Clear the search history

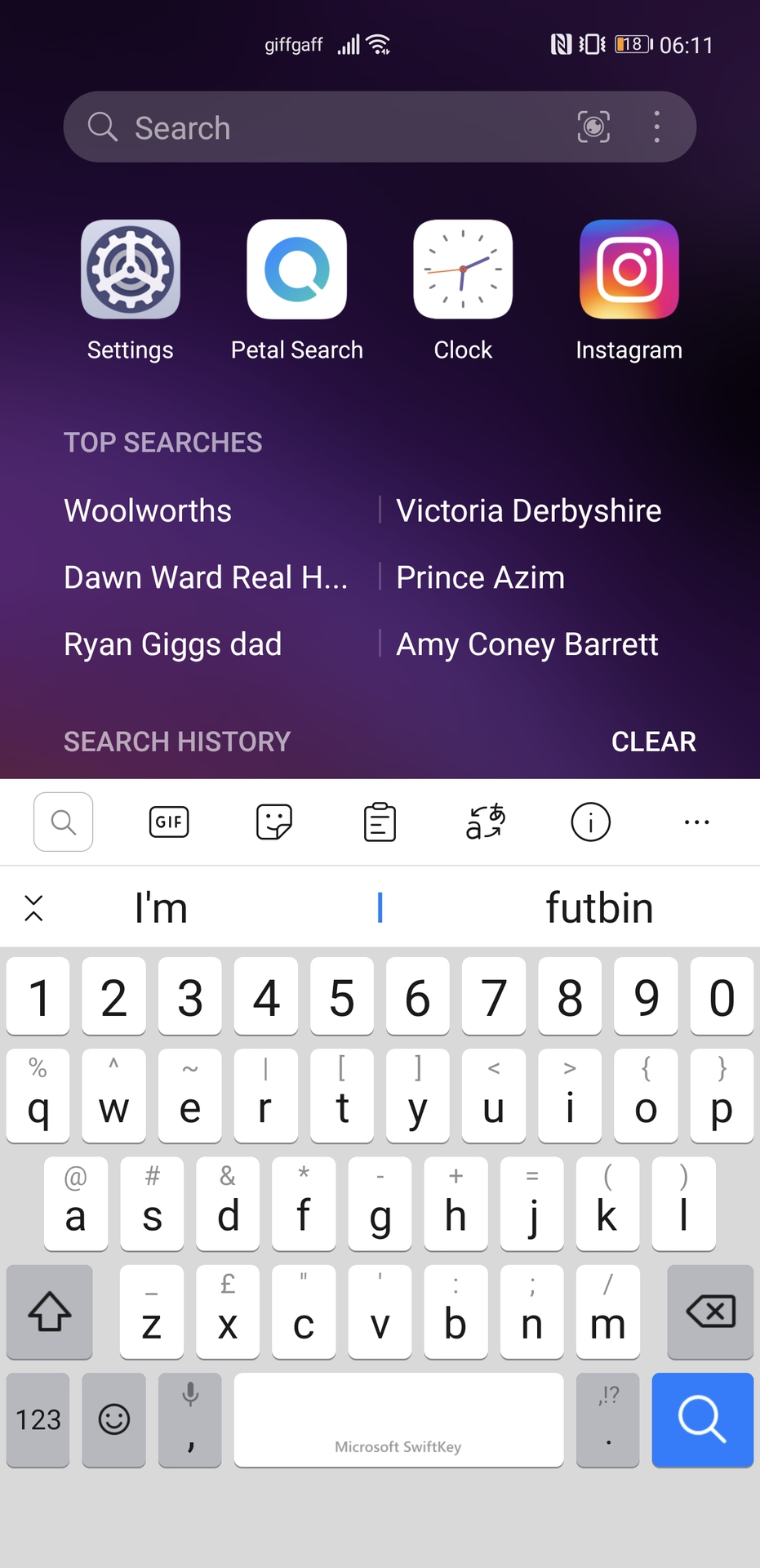coord(653,742)
